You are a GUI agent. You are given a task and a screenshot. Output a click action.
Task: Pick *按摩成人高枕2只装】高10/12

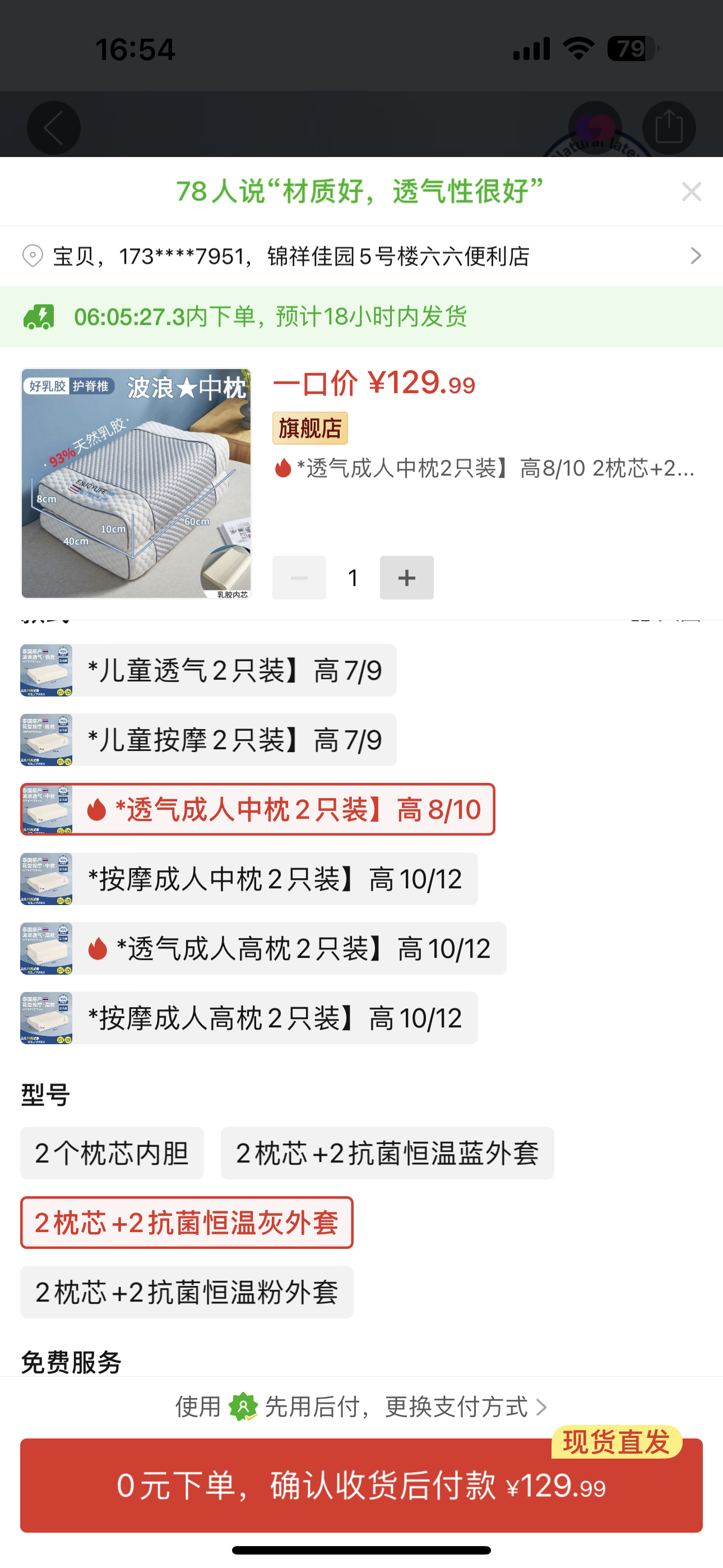click(x=249, y=1018)
